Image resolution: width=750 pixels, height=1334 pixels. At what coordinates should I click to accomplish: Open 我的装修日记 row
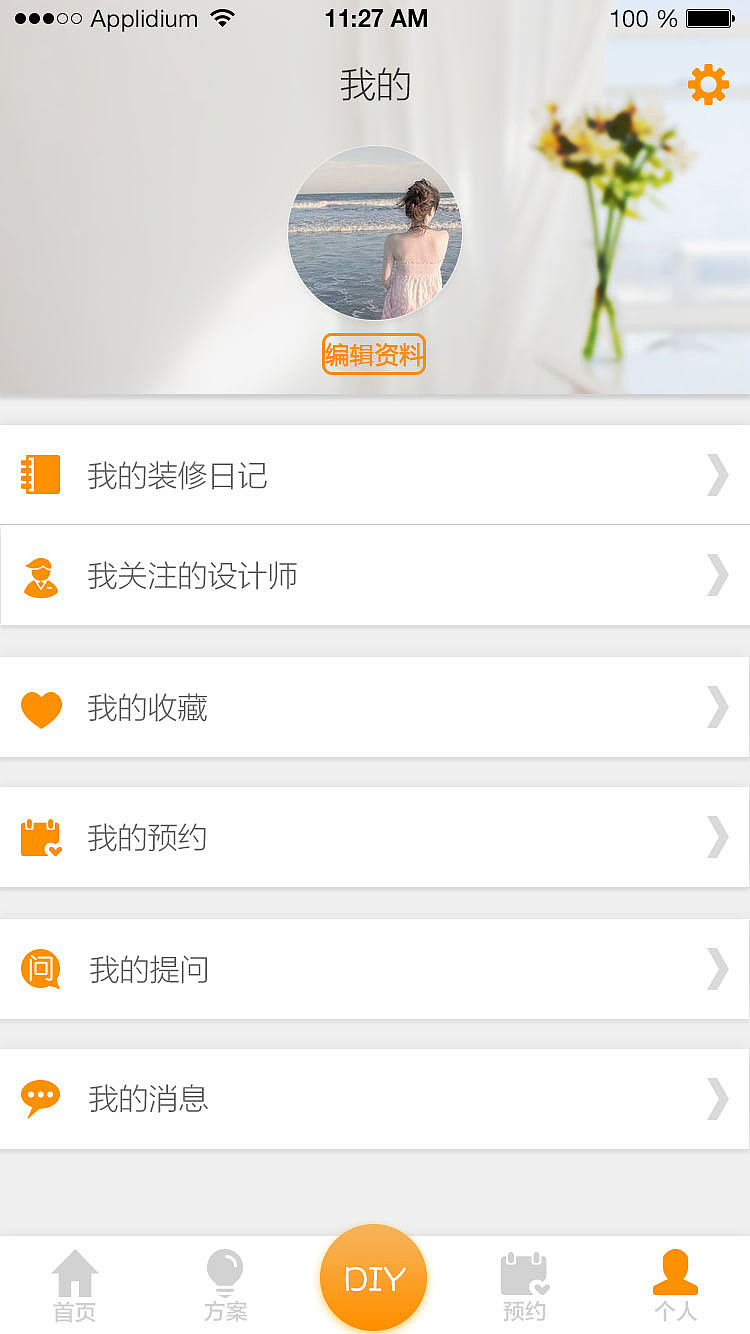[x=375, y=474]
